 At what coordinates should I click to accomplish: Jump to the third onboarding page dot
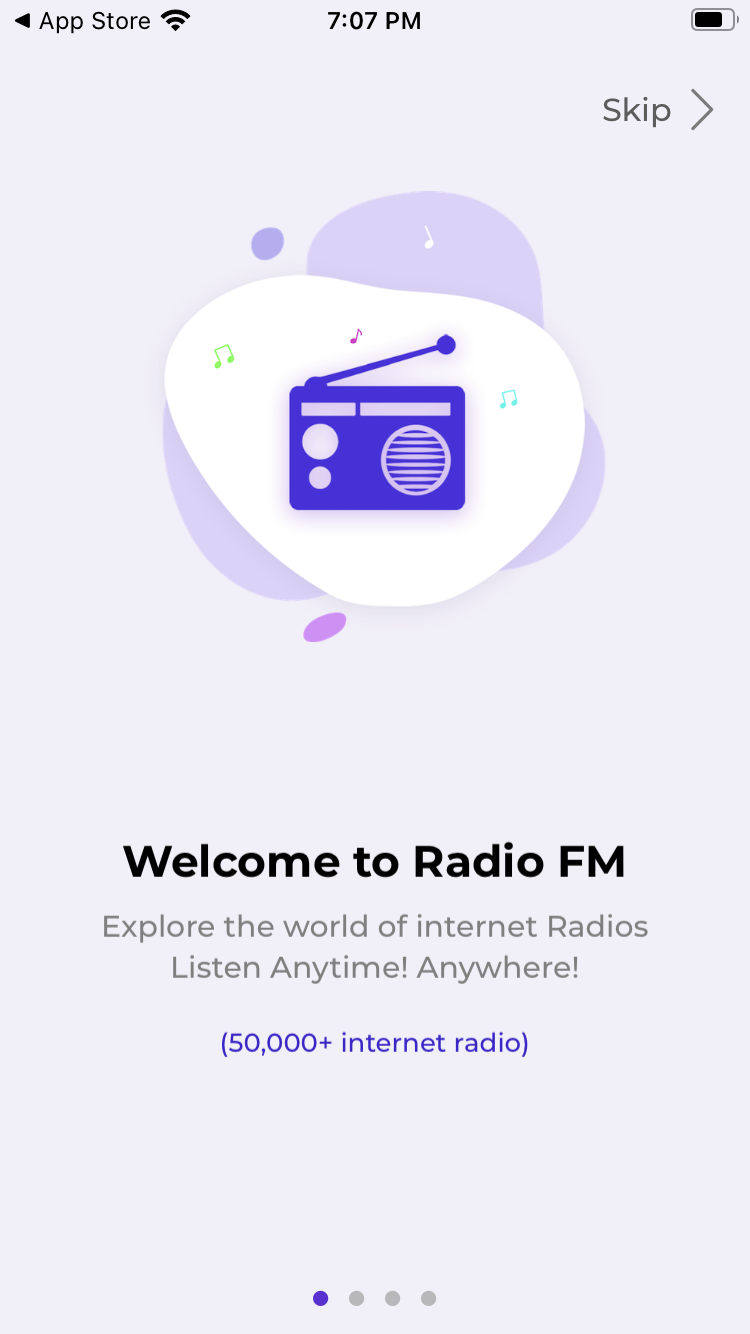coord(392,1298)
